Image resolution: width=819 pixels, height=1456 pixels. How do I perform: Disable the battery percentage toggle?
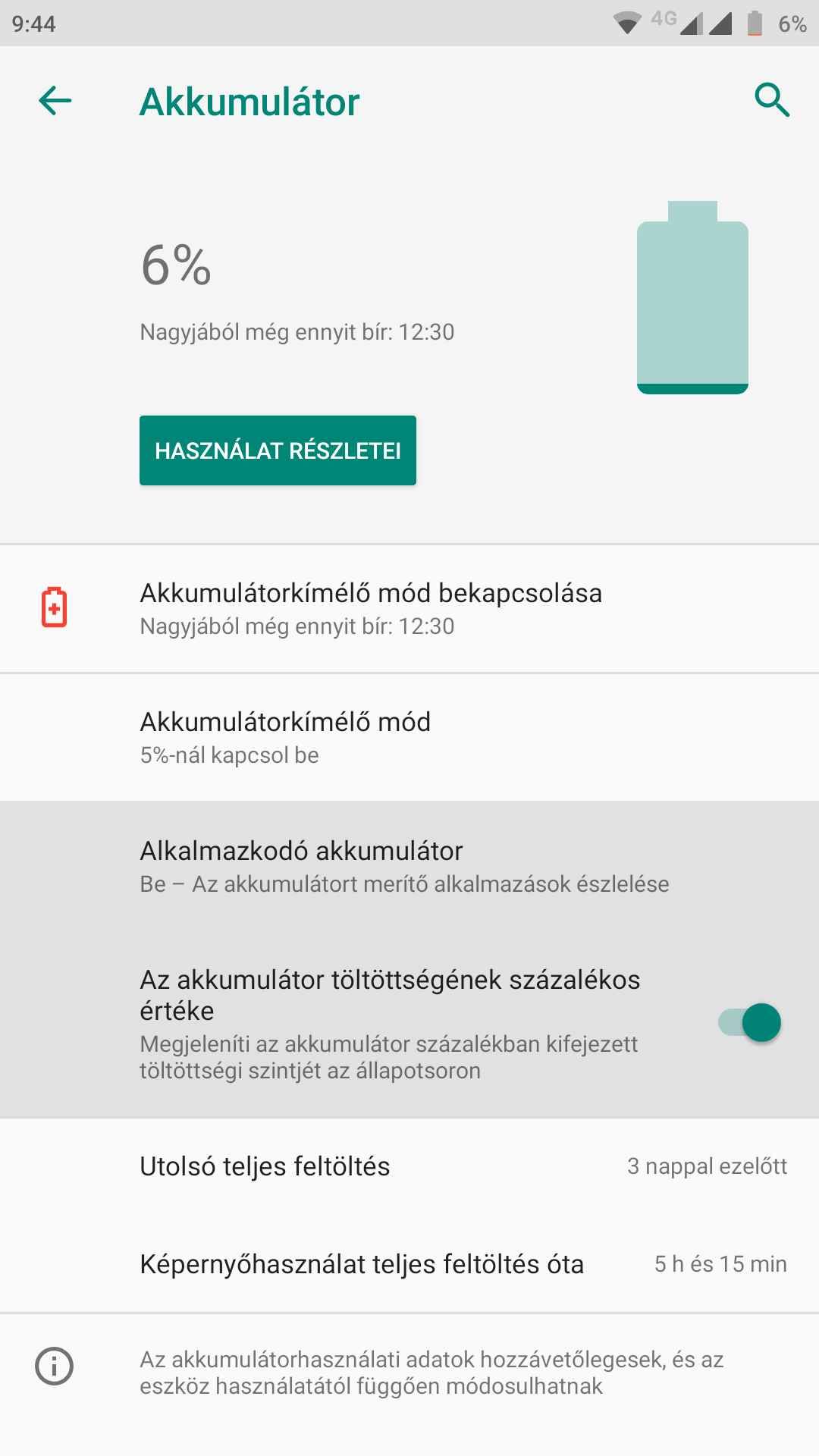click(x=749, y=1022)
